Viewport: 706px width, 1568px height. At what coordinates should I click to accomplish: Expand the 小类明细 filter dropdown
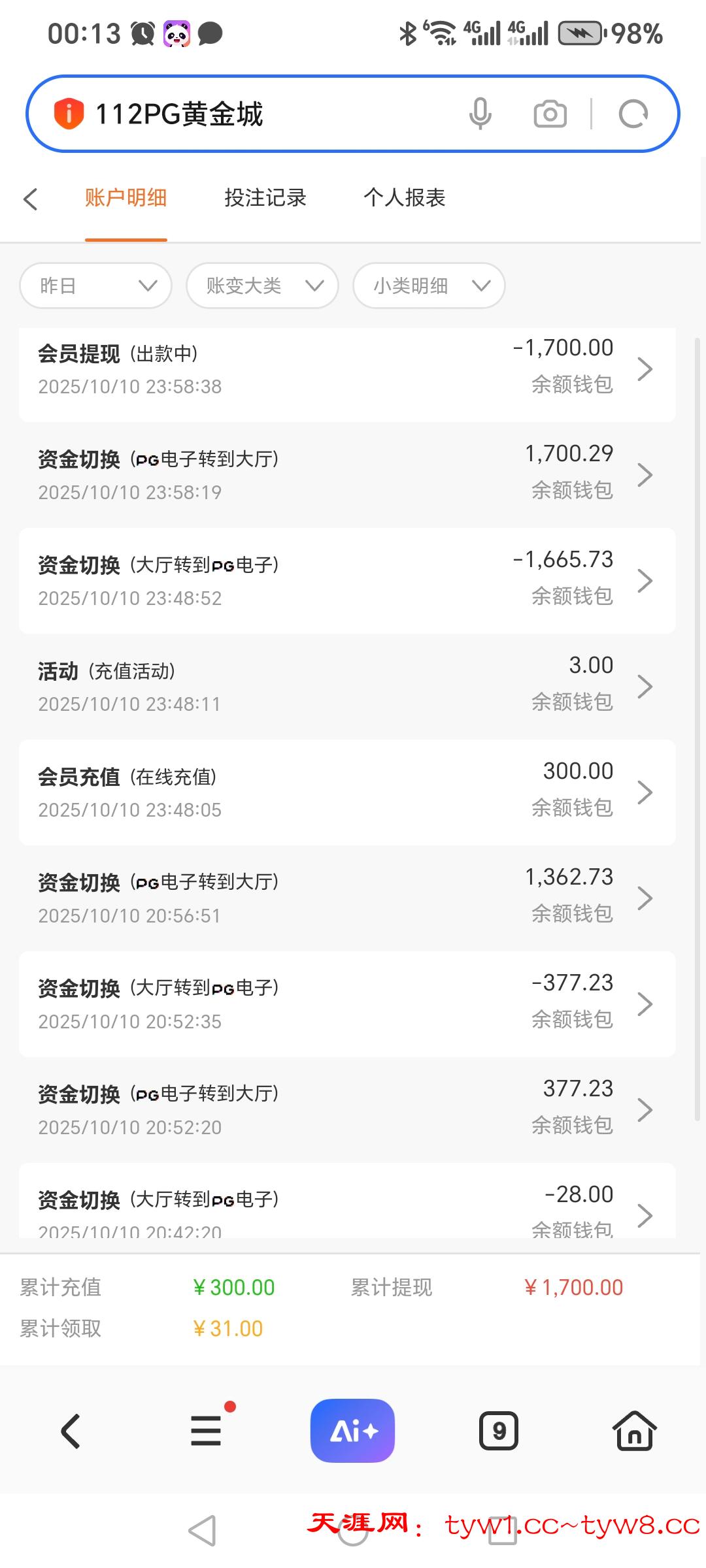coord(429,286)
